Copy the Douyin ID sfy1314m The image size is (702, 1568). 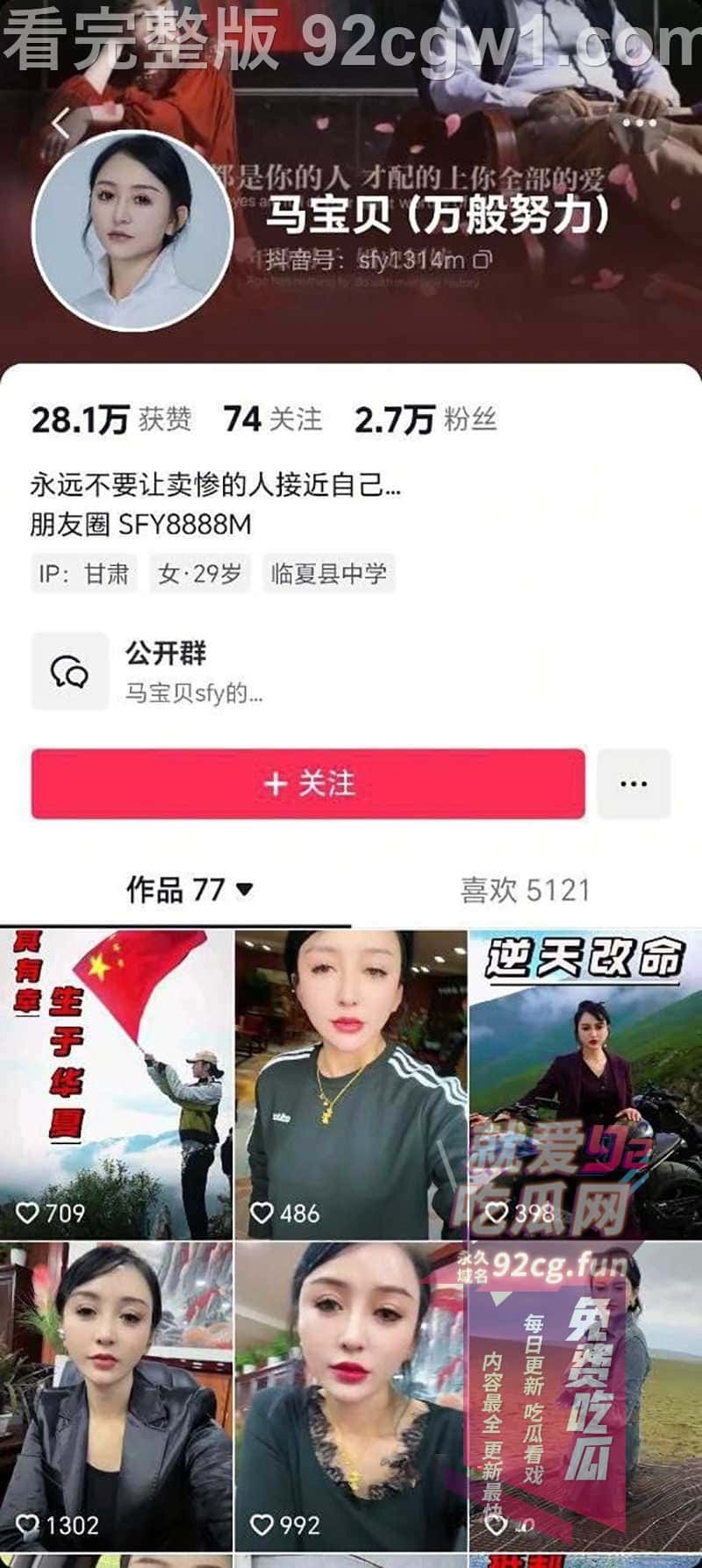[484, 260]
